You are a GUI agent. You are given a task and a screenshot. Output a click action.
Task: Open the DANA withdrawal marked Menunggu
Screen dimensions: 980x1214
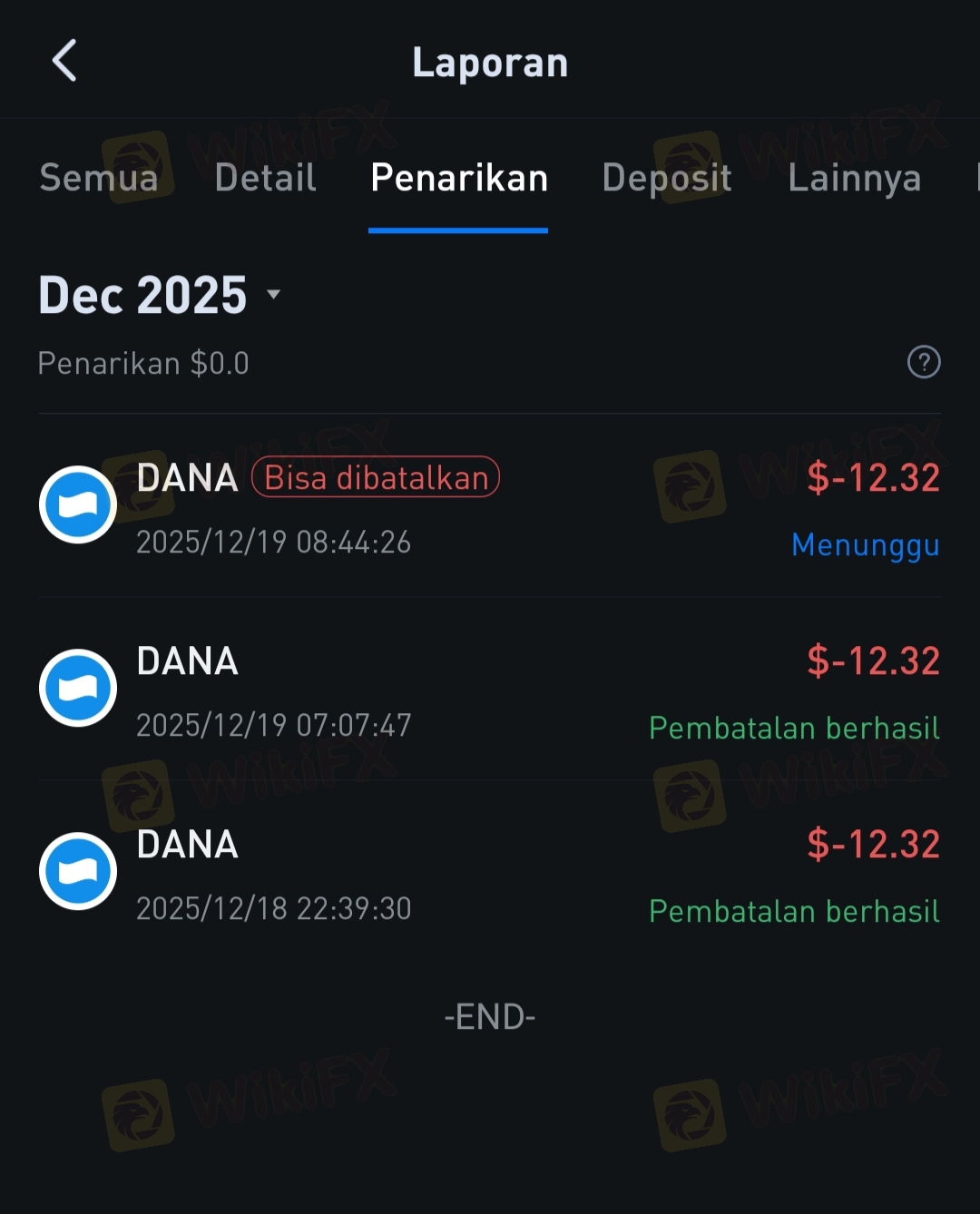coord(490,506)
